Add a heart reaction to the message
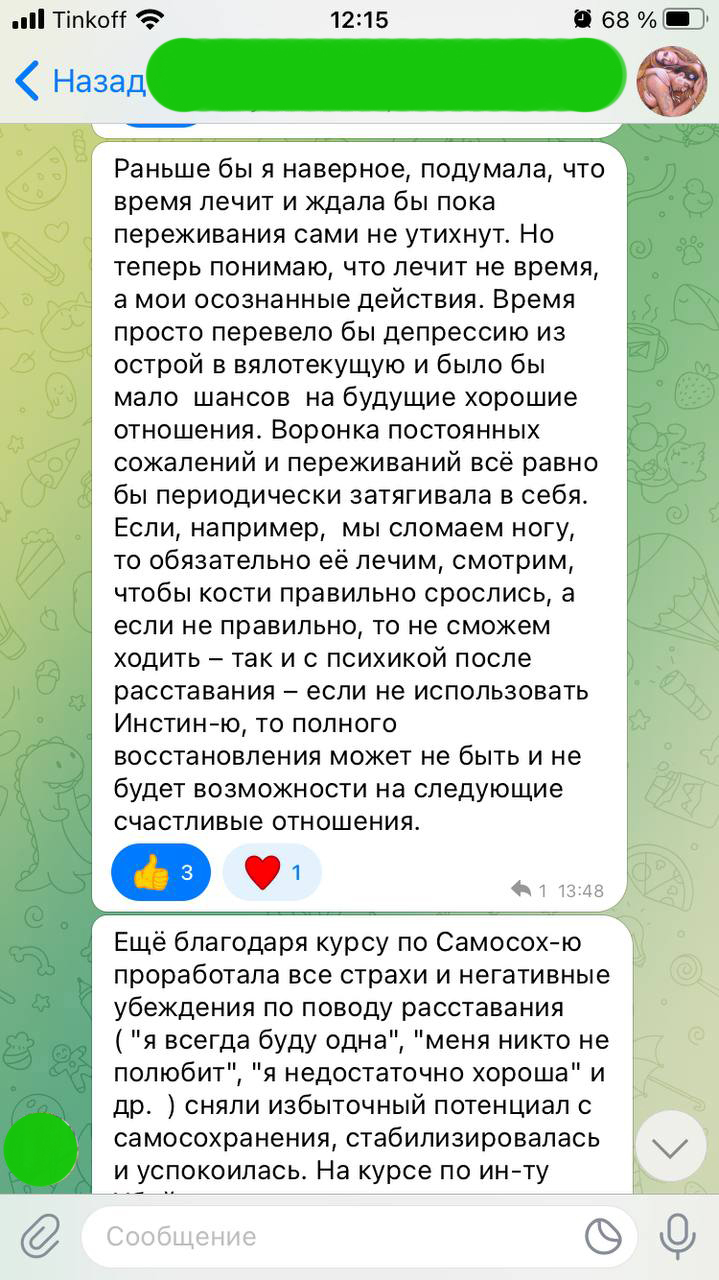The height and width of the screenshot is (1280, 719). (272, 873)
